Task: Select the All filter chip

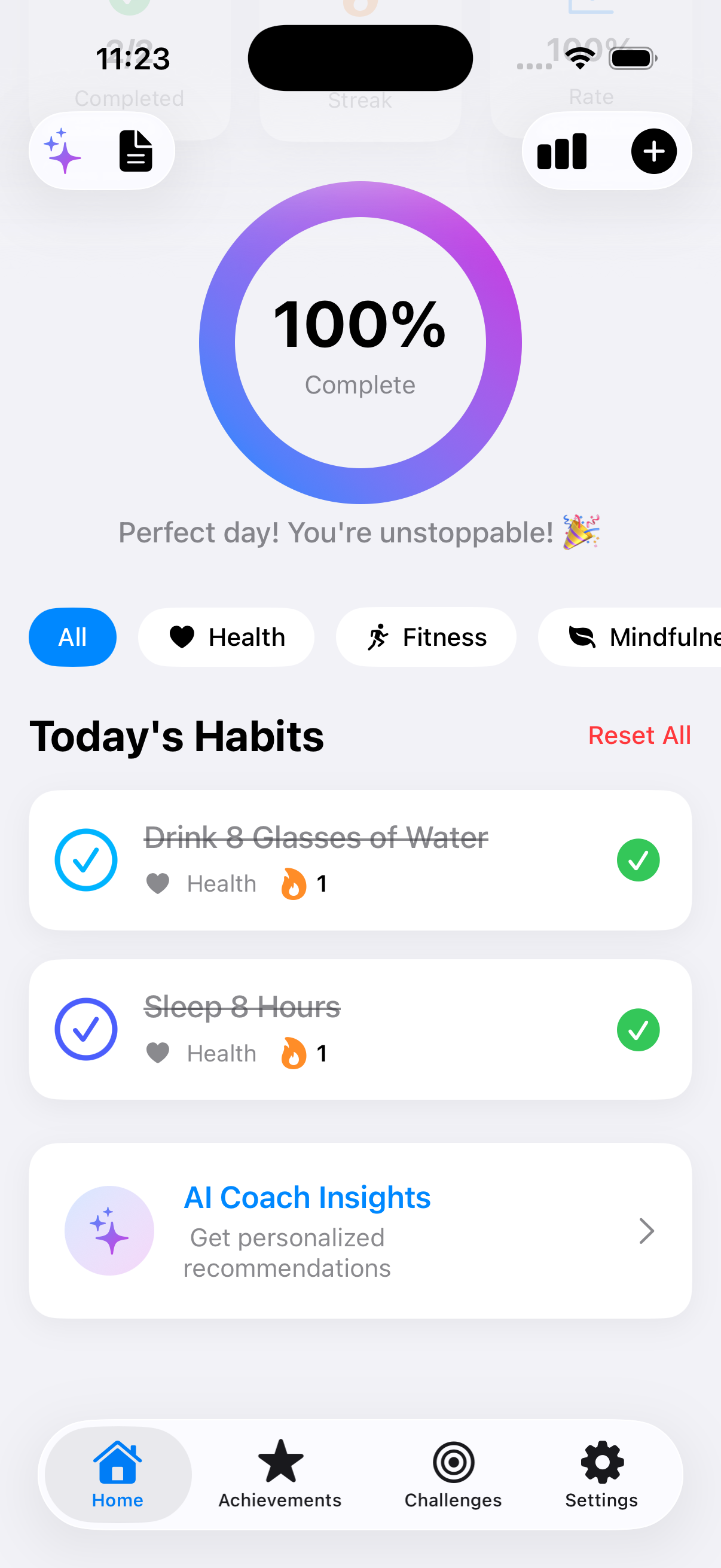Action: pos(72,637)
